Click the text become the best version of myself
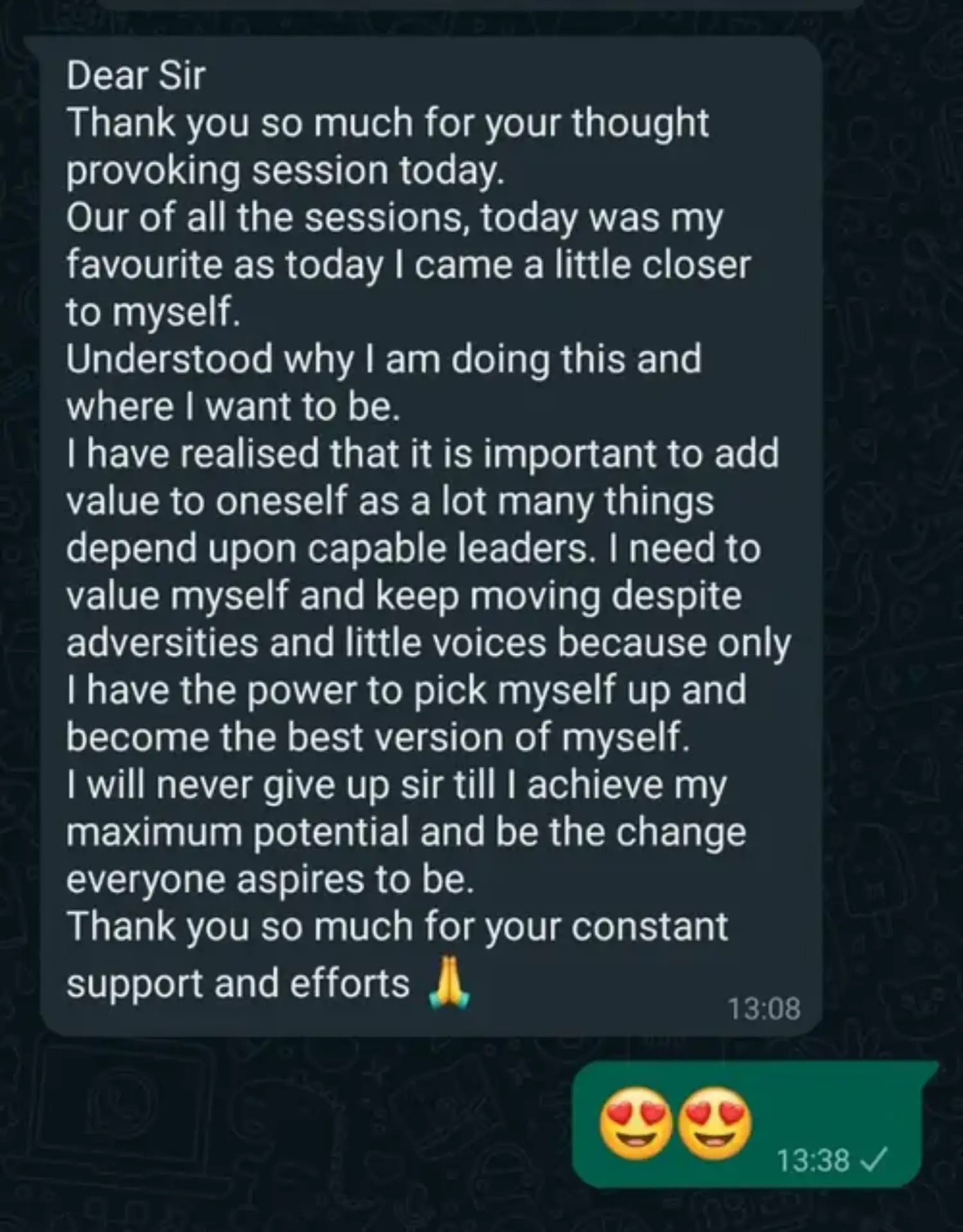This screenshot has height=1232, width=963. (x=379, y=738)
